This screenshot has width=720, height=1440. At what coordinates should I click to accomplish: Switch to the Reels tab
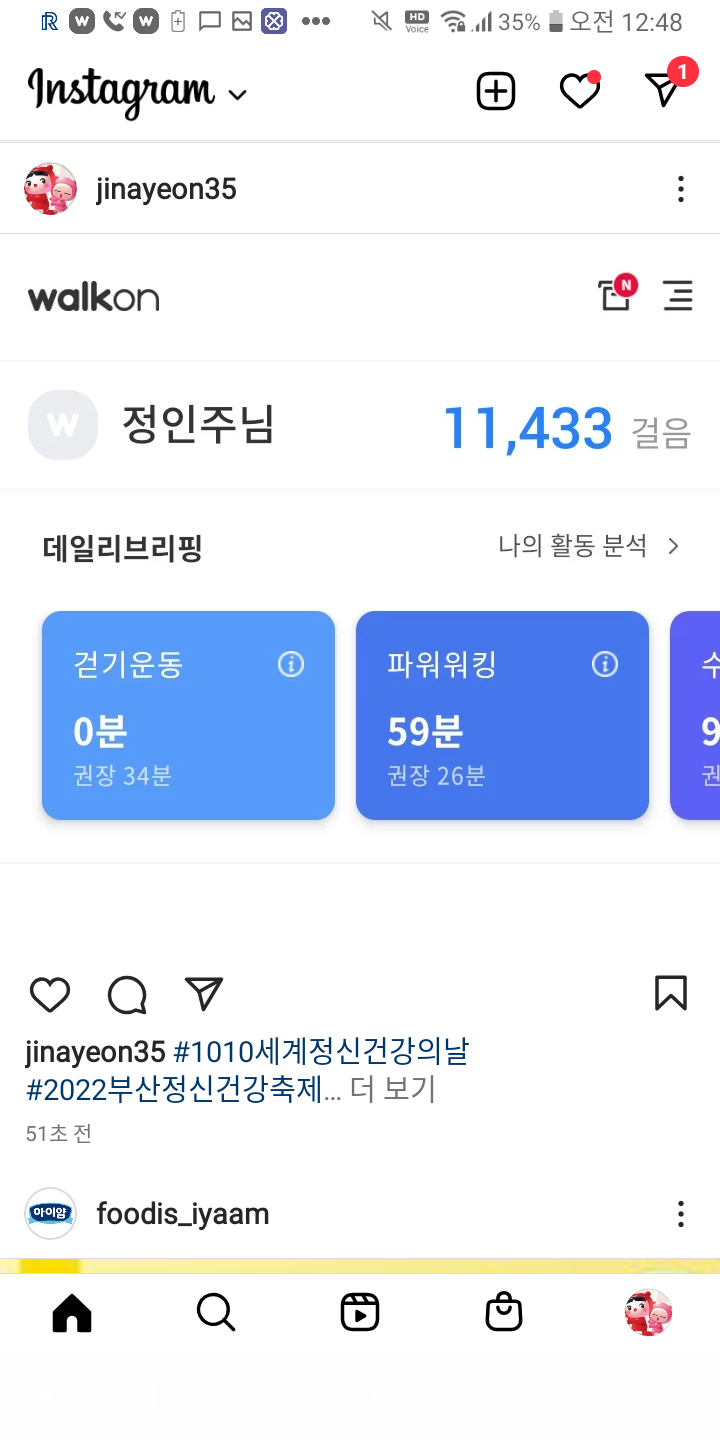(x=360, y=1312)
